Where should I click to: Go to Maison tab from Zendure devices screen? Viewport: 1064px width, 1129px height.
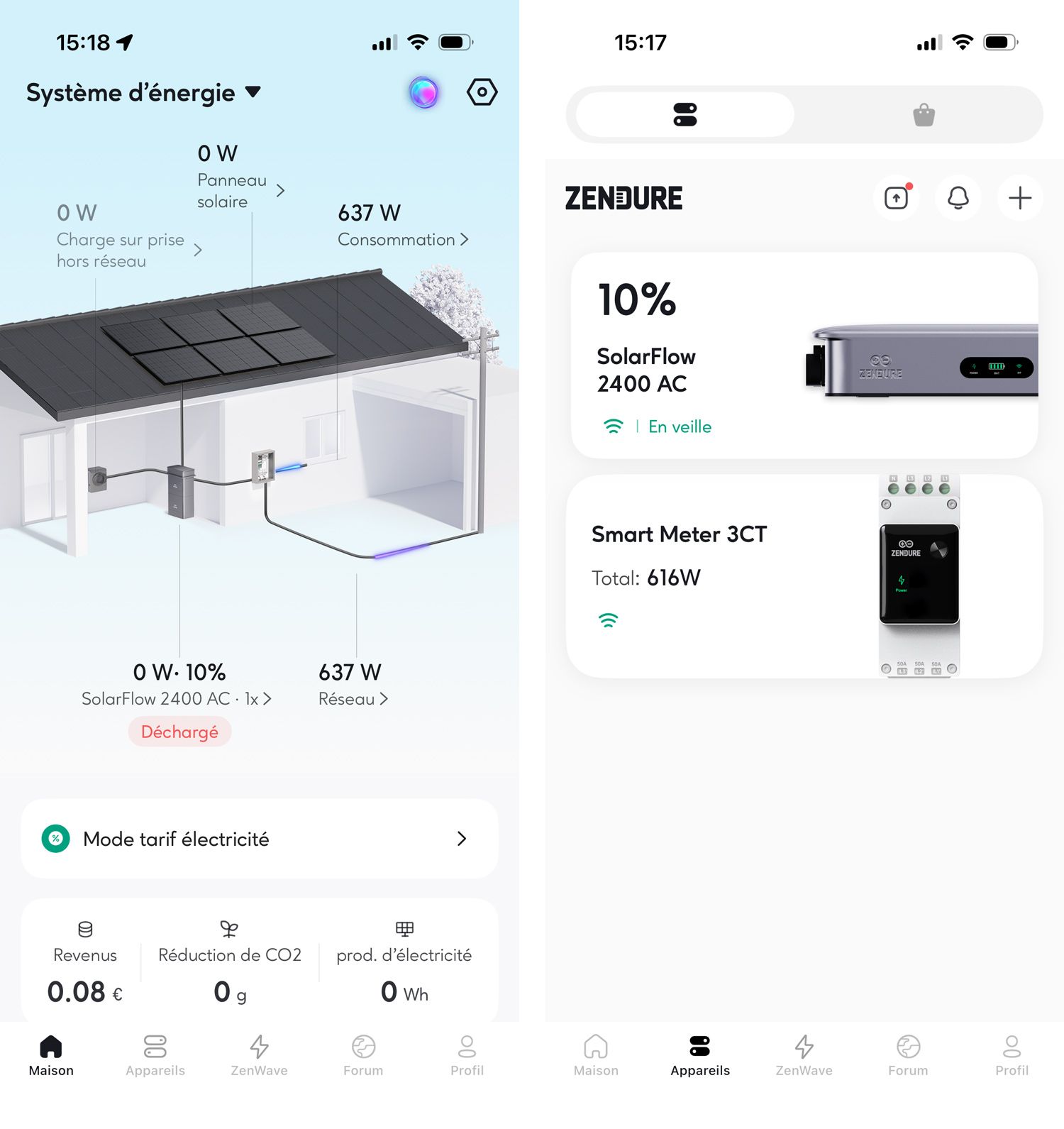pyautogui.click(x=596, y=1054)
